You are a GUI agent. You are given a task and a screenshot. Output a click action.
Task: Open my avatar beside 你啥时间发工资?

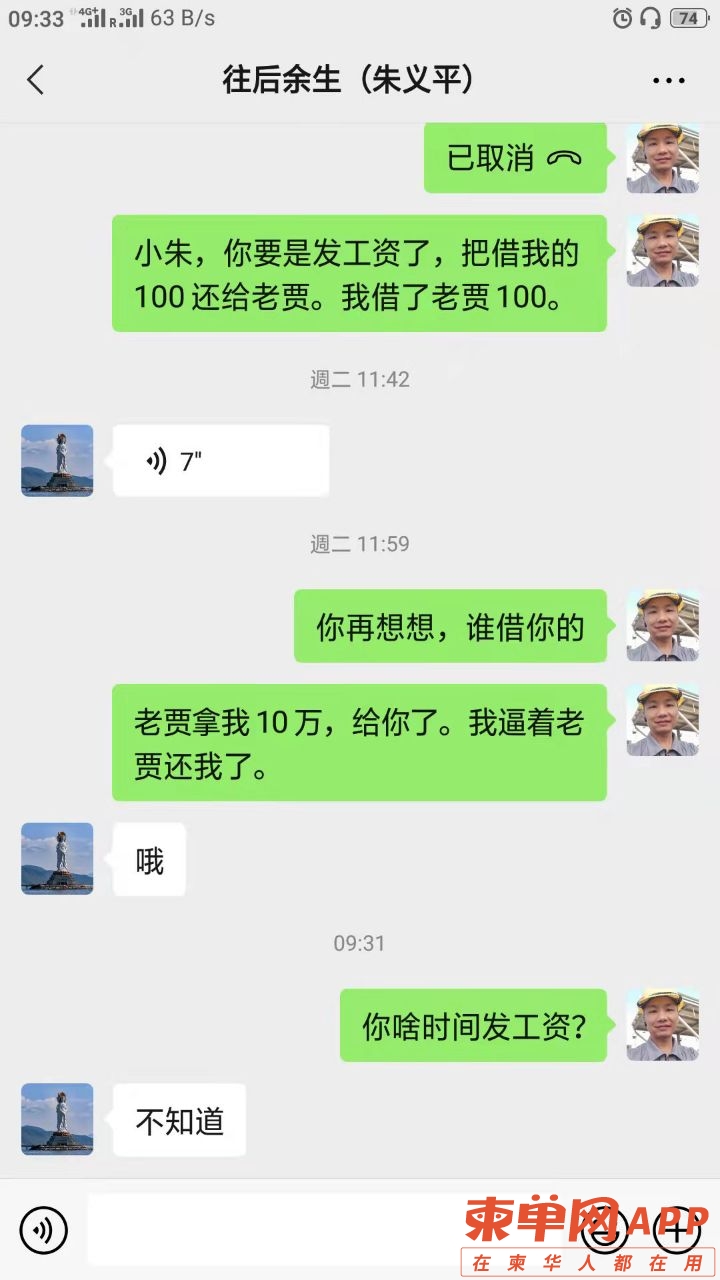(x=662, y=1025)
